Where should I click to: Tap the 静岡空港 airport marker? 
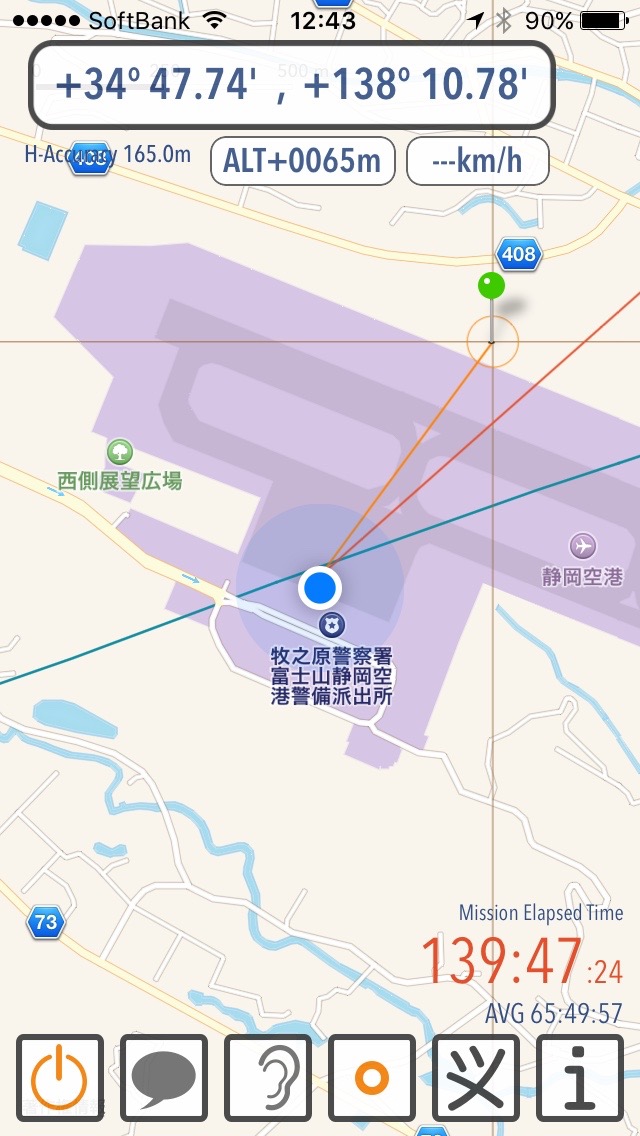click(582, 545)
